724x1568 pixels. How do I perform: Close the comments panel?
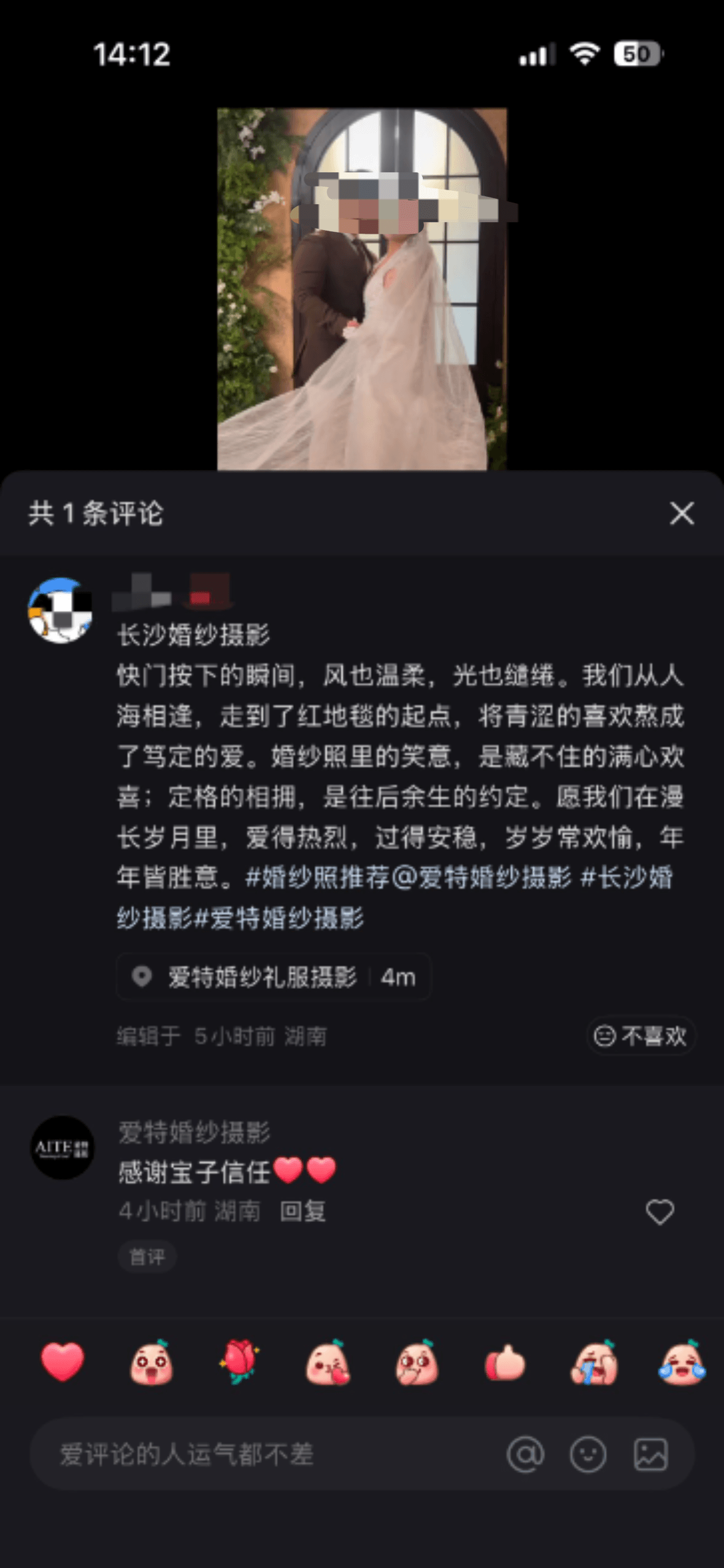click(x=682, y=513)
